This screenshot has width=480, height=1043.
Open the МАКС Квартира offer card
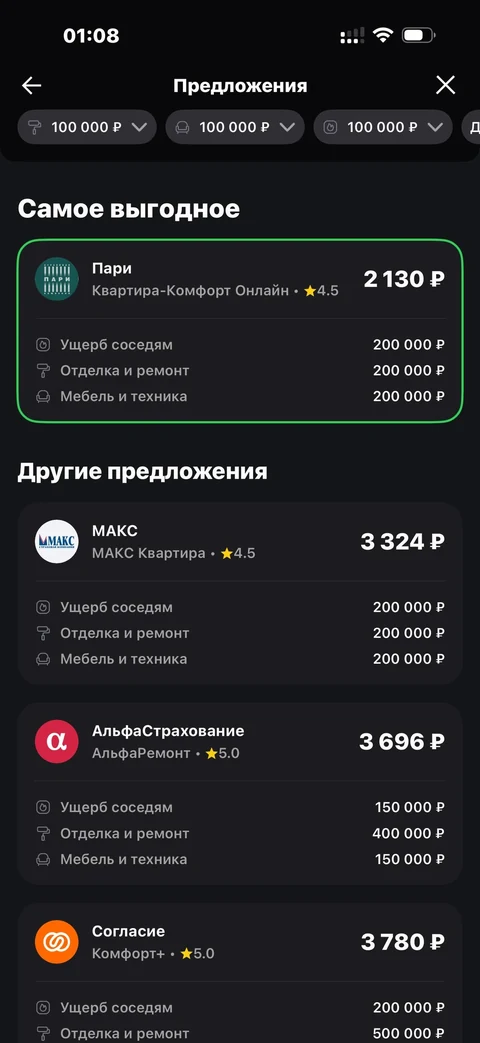pos(240,593)
